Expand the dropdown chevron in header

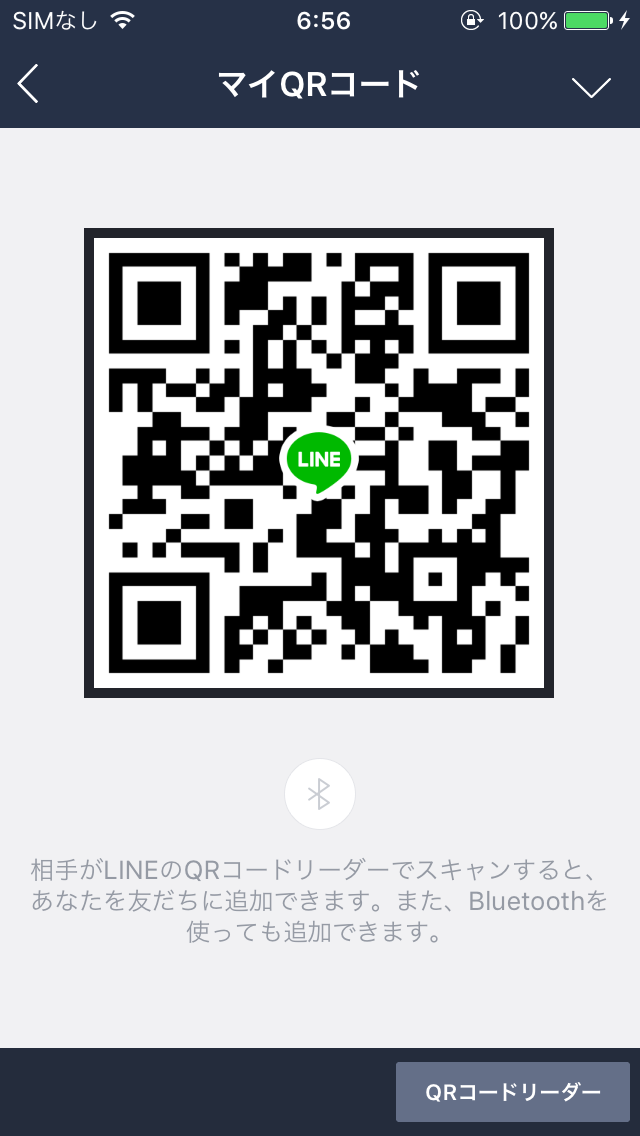pos(591,87)
